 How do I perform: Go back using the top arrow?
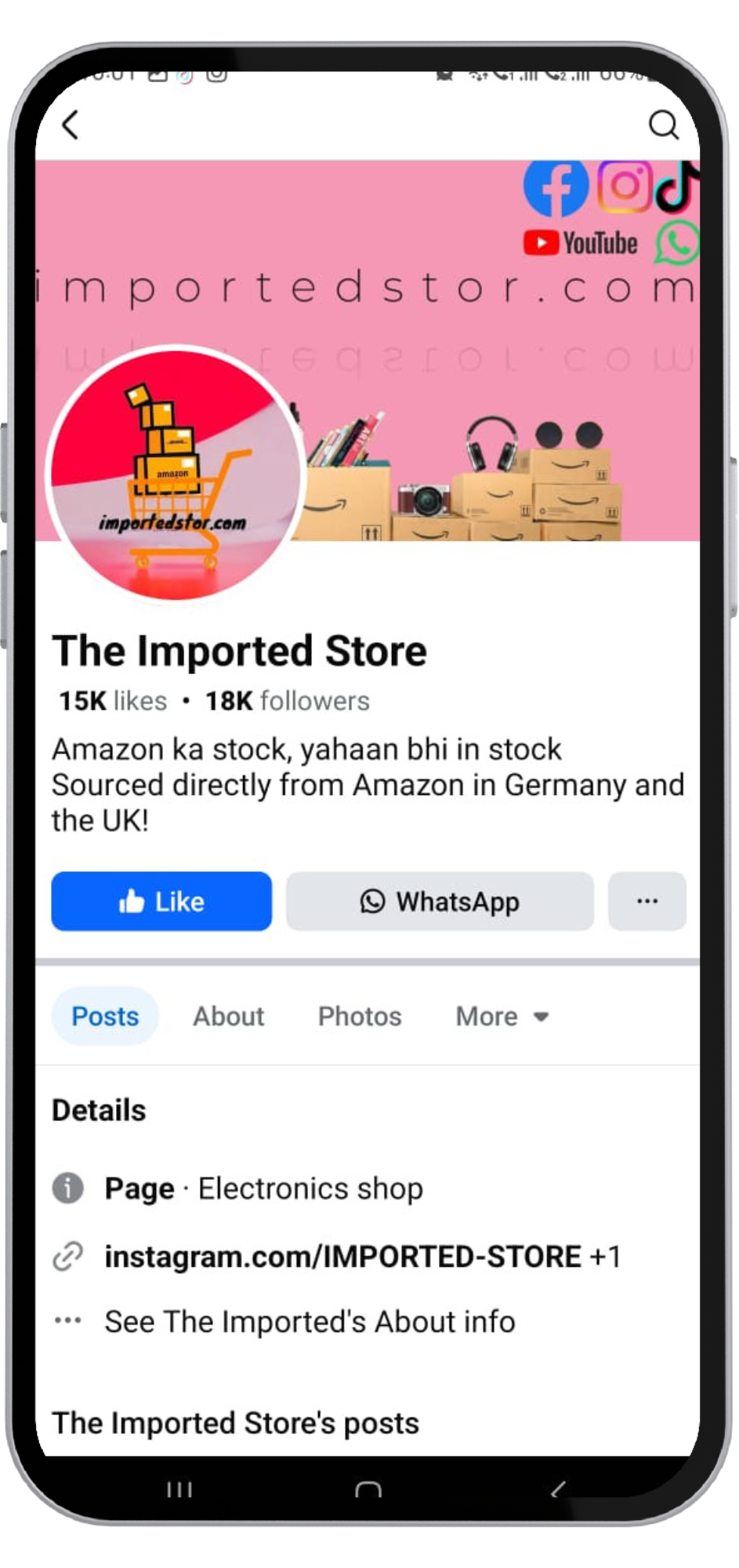point(71,125)
